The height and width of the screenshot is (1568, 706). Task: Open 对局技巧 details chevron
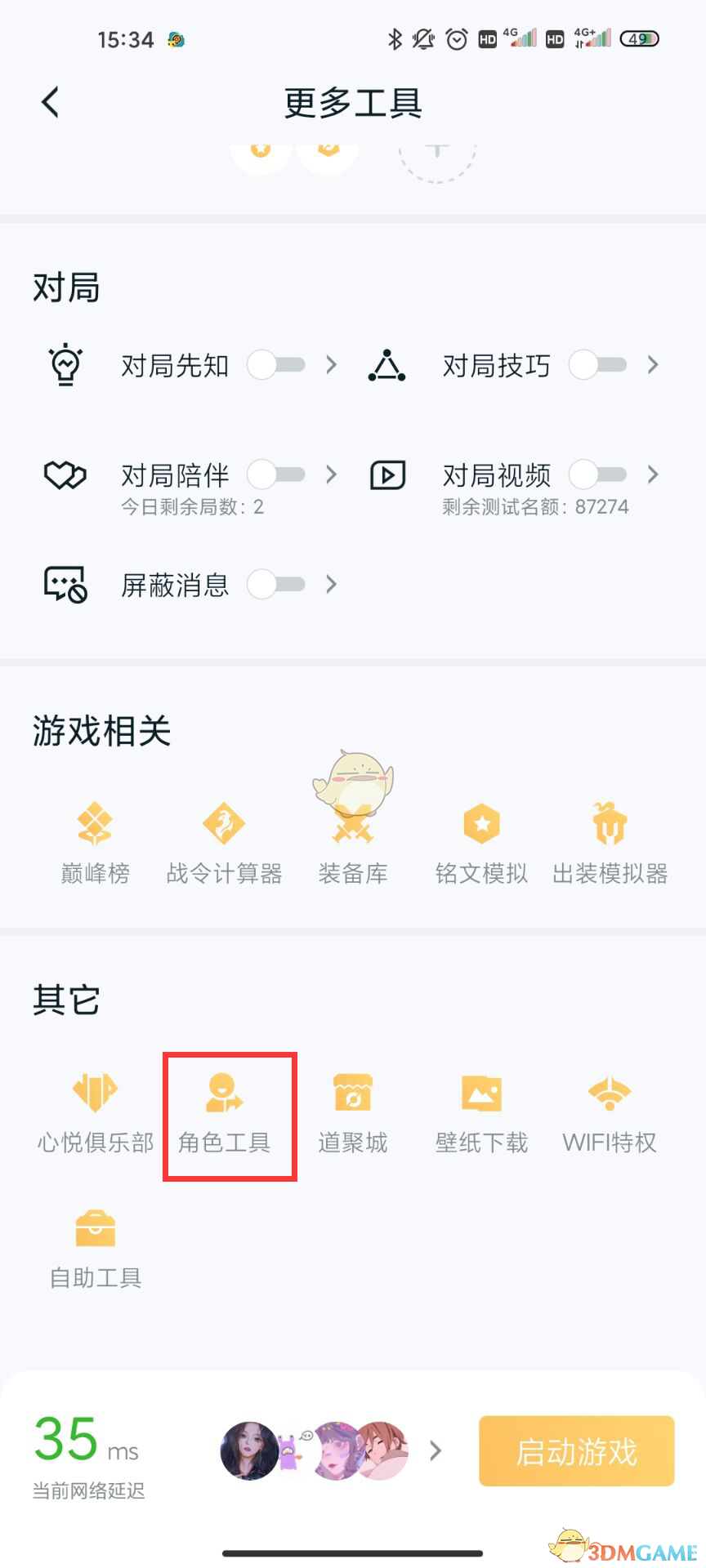coord(652,365)
